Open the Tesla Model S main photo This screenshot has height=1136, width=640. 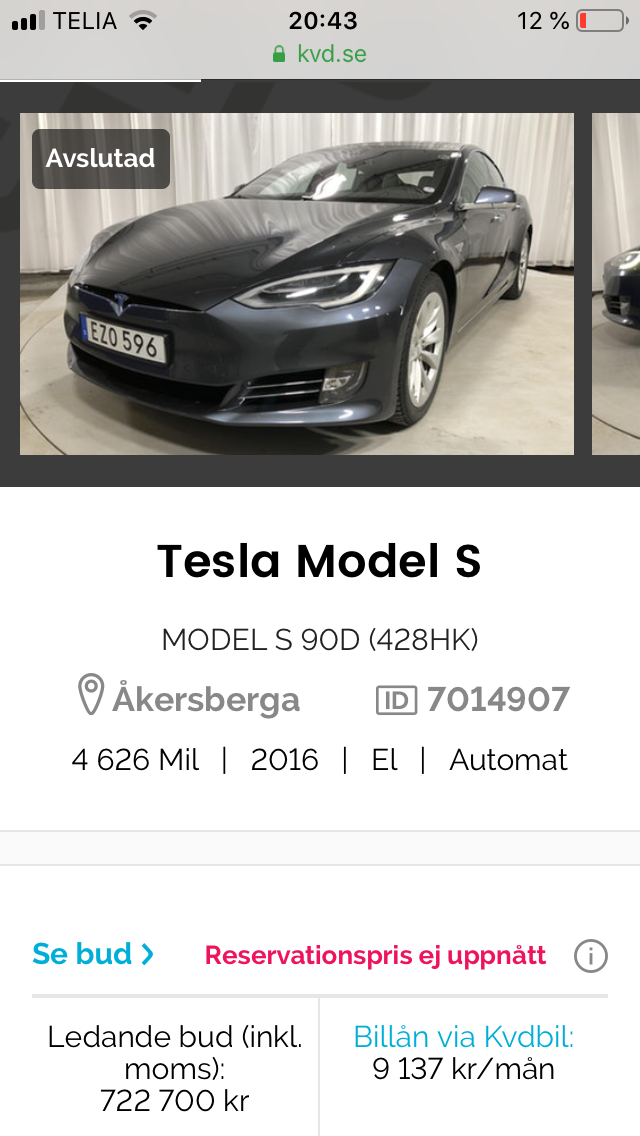coord(297,284)
